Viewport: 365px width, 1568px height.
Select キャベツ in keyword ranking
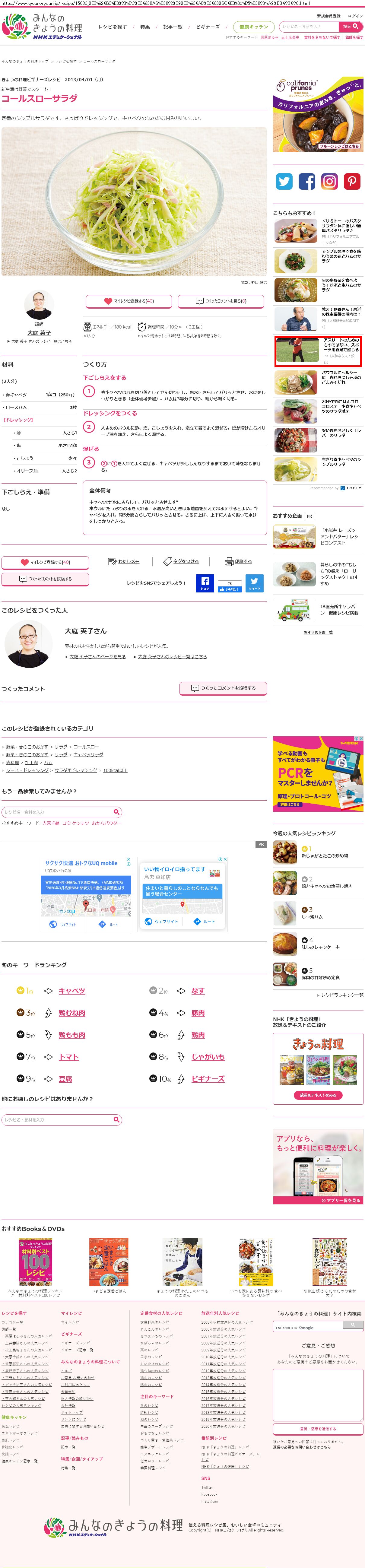pos(72,991)
